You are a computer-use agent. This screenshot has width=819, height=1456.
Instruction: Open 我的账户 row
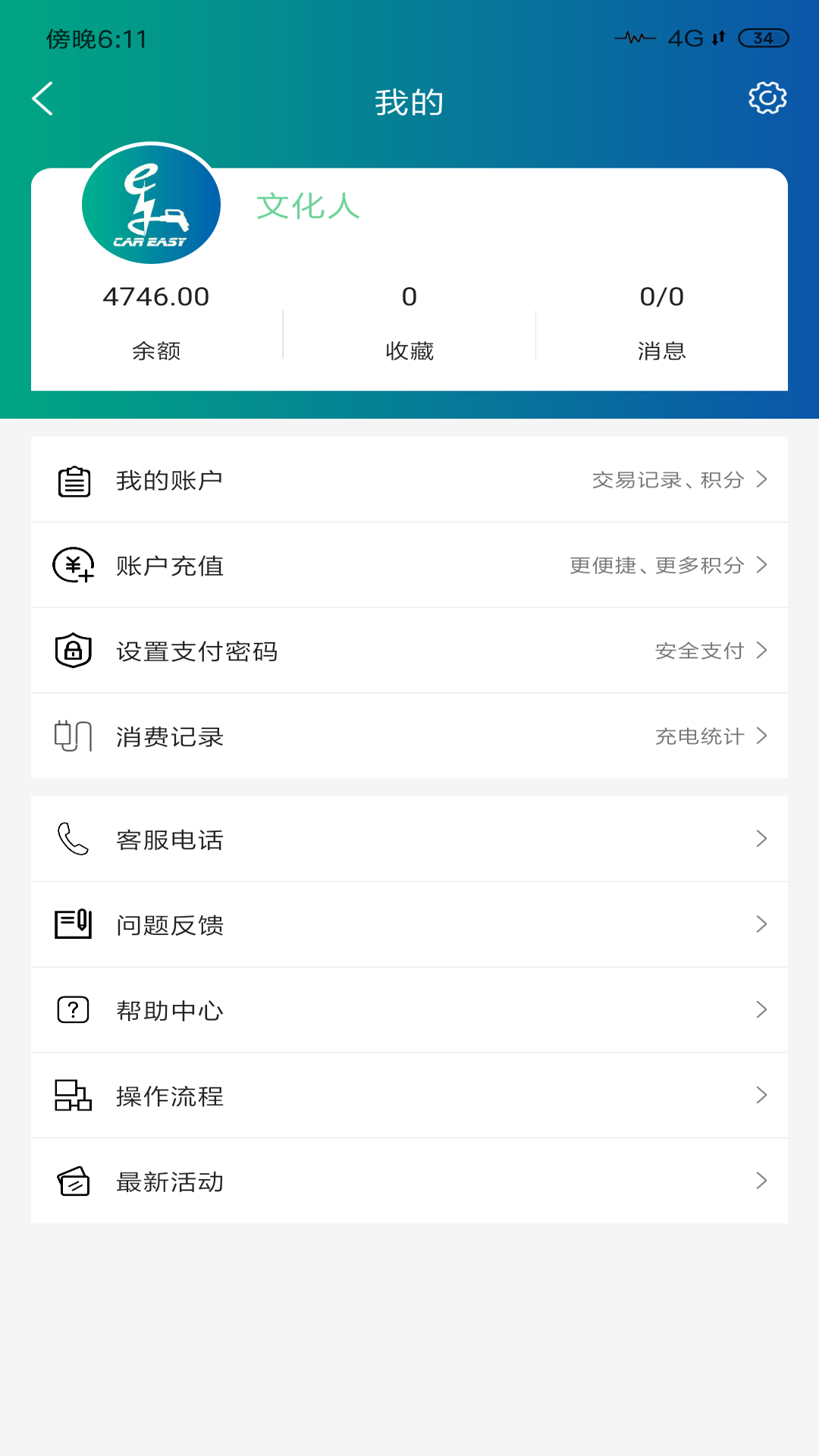click(409, 480)
